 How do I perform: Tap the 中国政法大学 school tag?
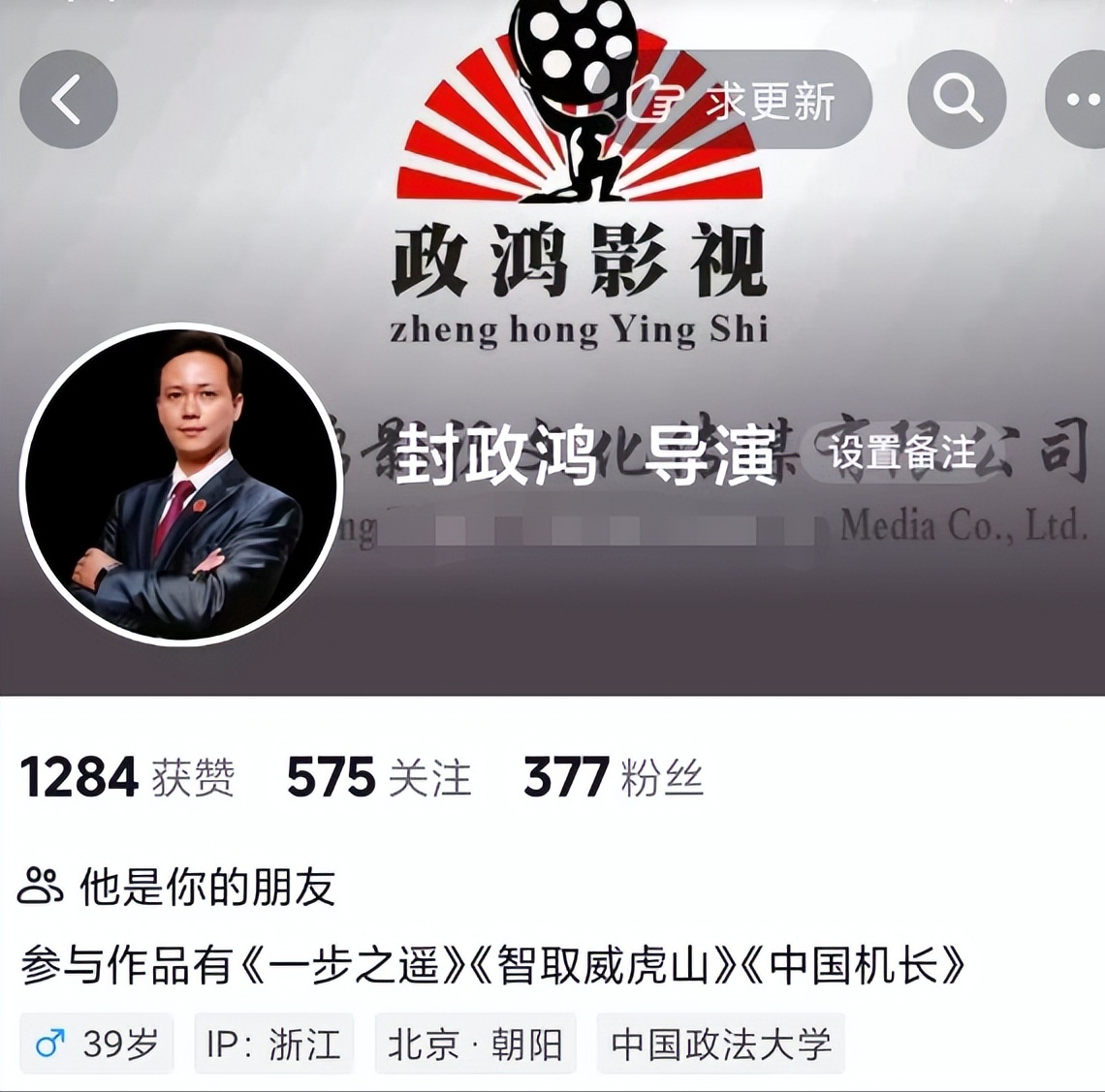[x=720, y=1044]
